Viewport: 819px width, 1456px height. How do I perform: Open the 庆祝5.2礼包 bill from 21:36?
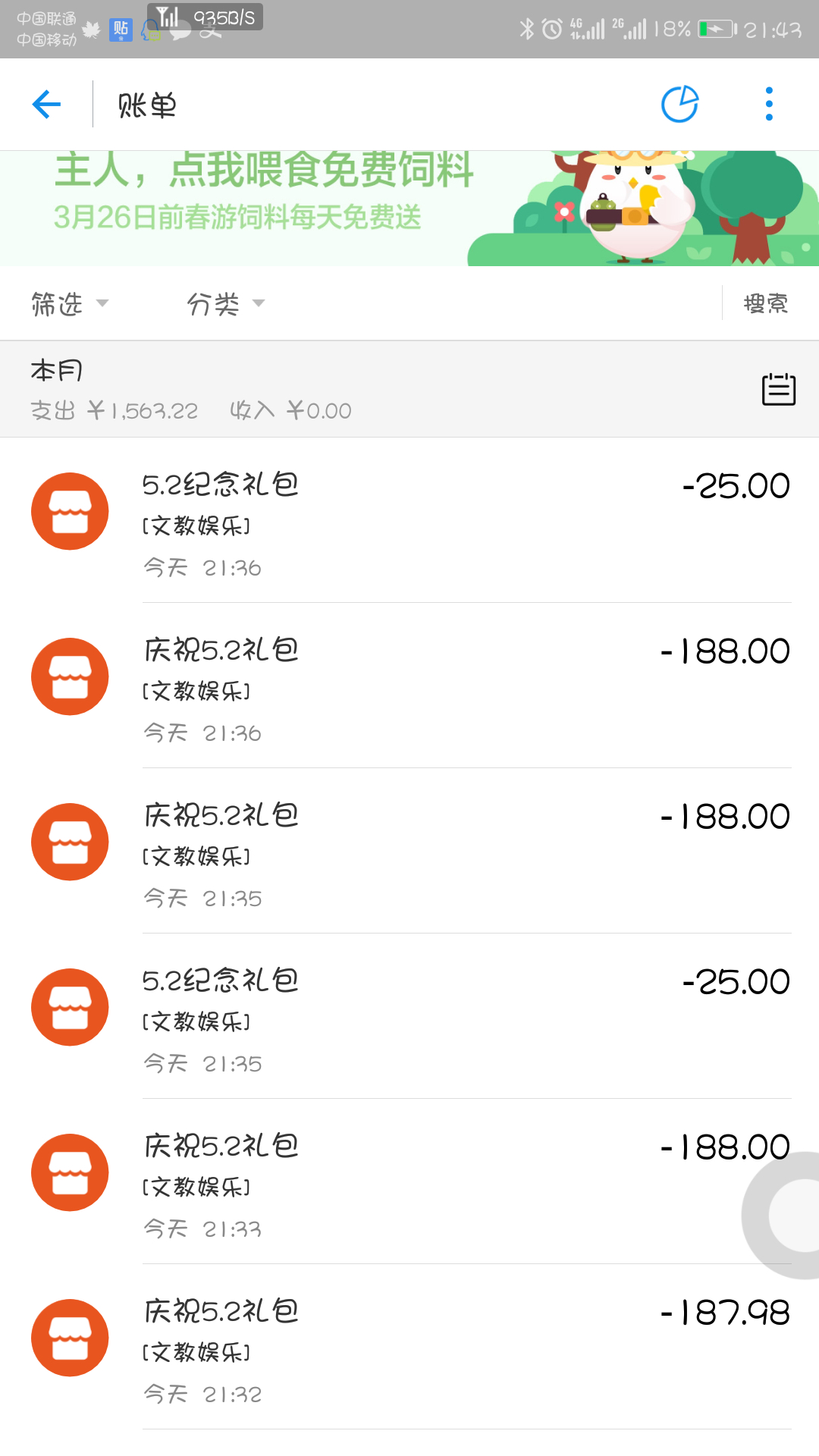[x=409, y=686]
